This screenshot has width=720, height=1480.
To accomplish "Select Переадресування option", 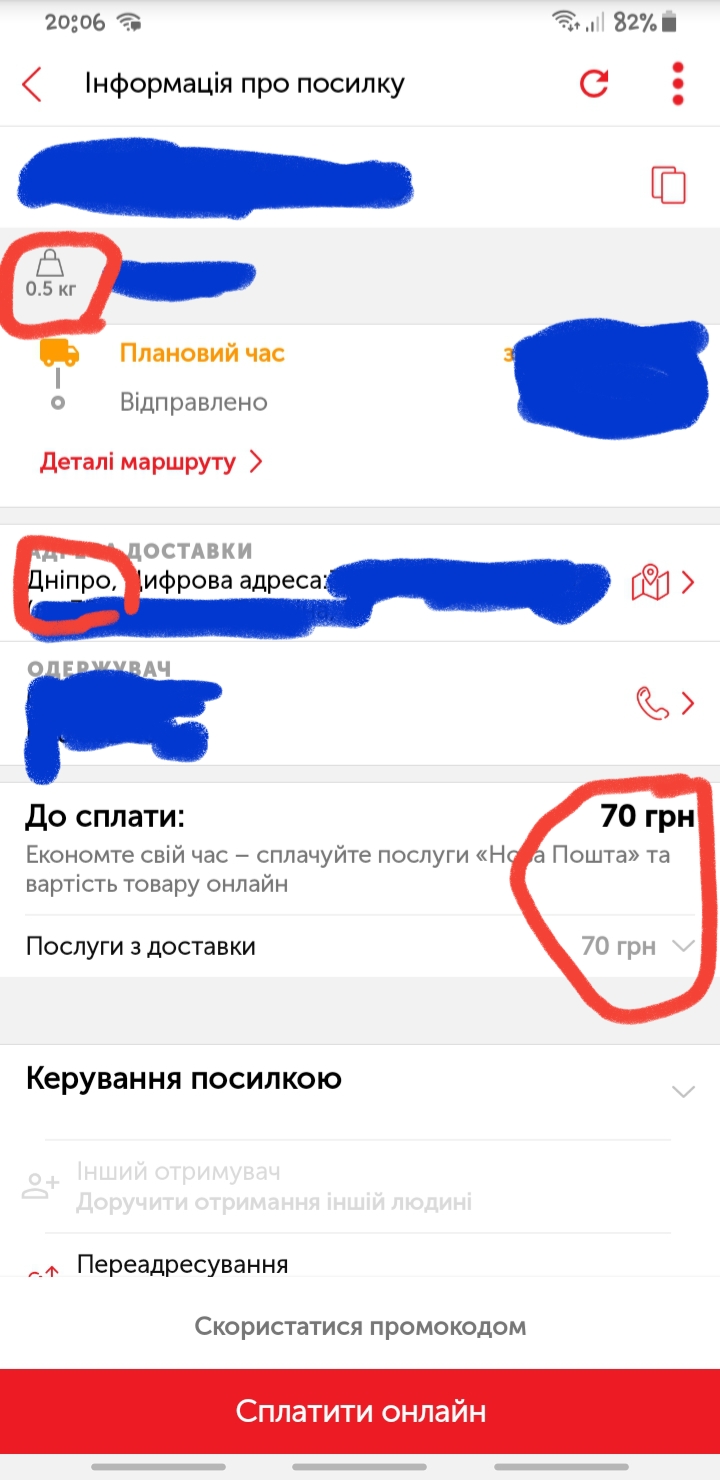I will 183,1264.
